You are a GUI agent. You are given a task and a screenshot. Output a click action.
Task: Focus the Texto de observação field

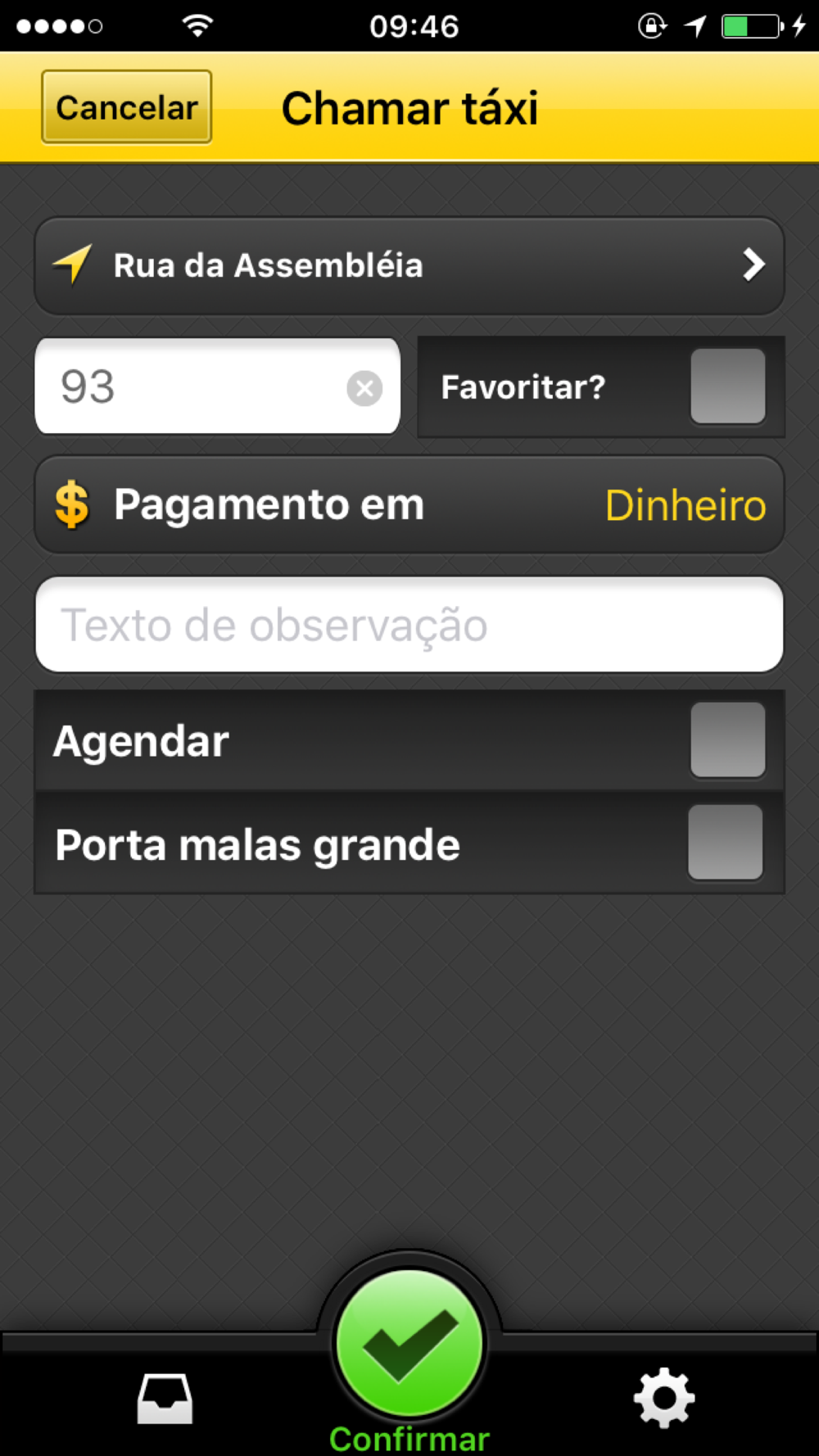click(x=409, y=625)
